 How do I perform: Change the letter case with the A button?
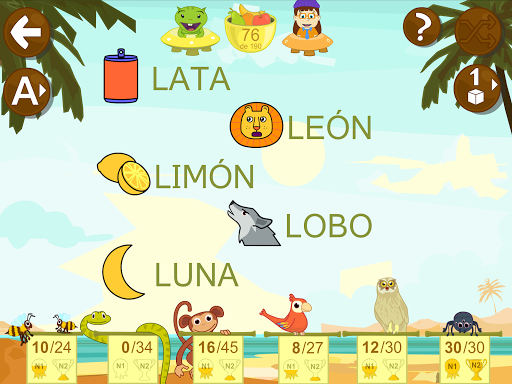pyautogui.click(x=27, y=92)
